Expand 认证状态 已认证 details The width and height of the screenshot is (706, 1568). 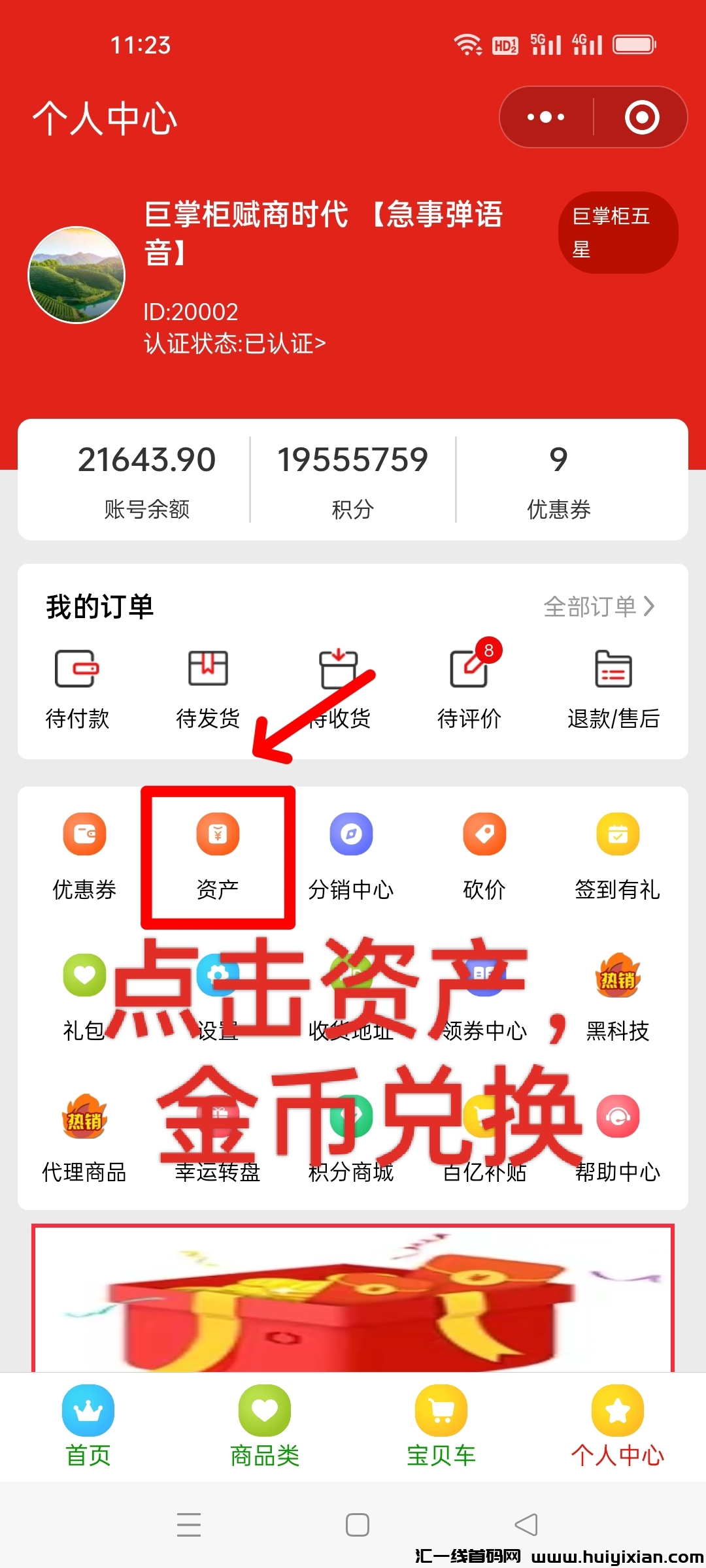[x=234, y=343]
